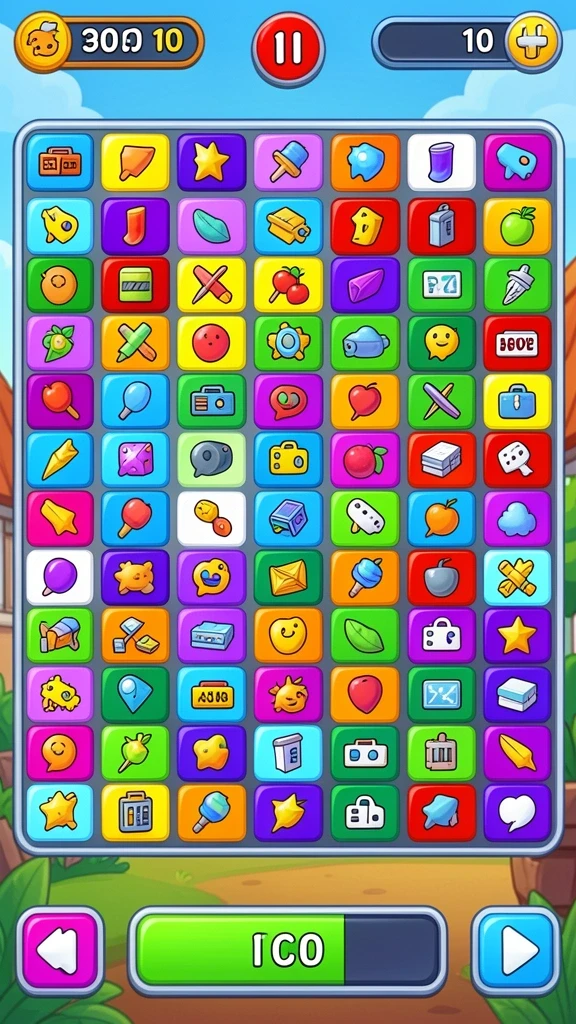
Task: Select the white tile with purple balloon
Action: point(60,577)
